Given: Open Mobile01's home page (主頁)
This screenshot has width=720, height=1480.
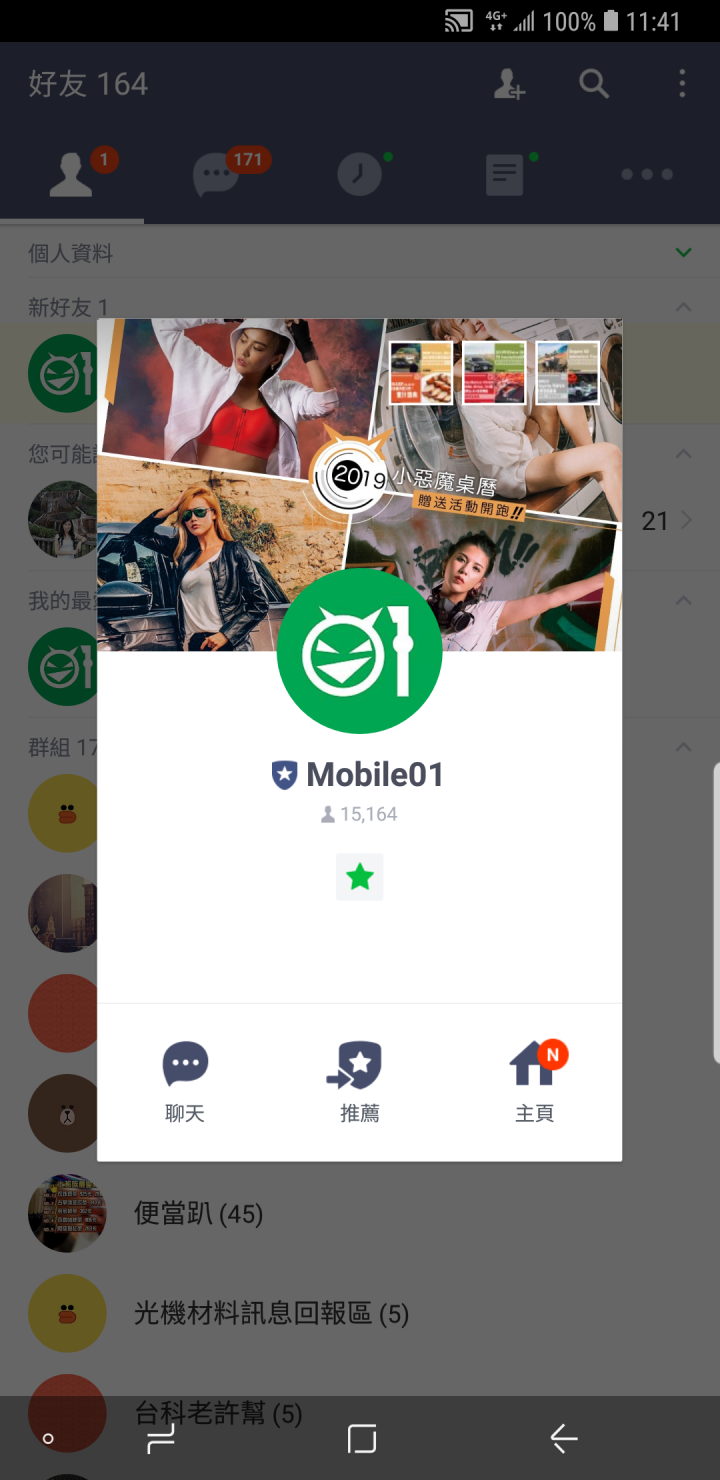Looking at the screenshot, I should tap(534, 1080).
